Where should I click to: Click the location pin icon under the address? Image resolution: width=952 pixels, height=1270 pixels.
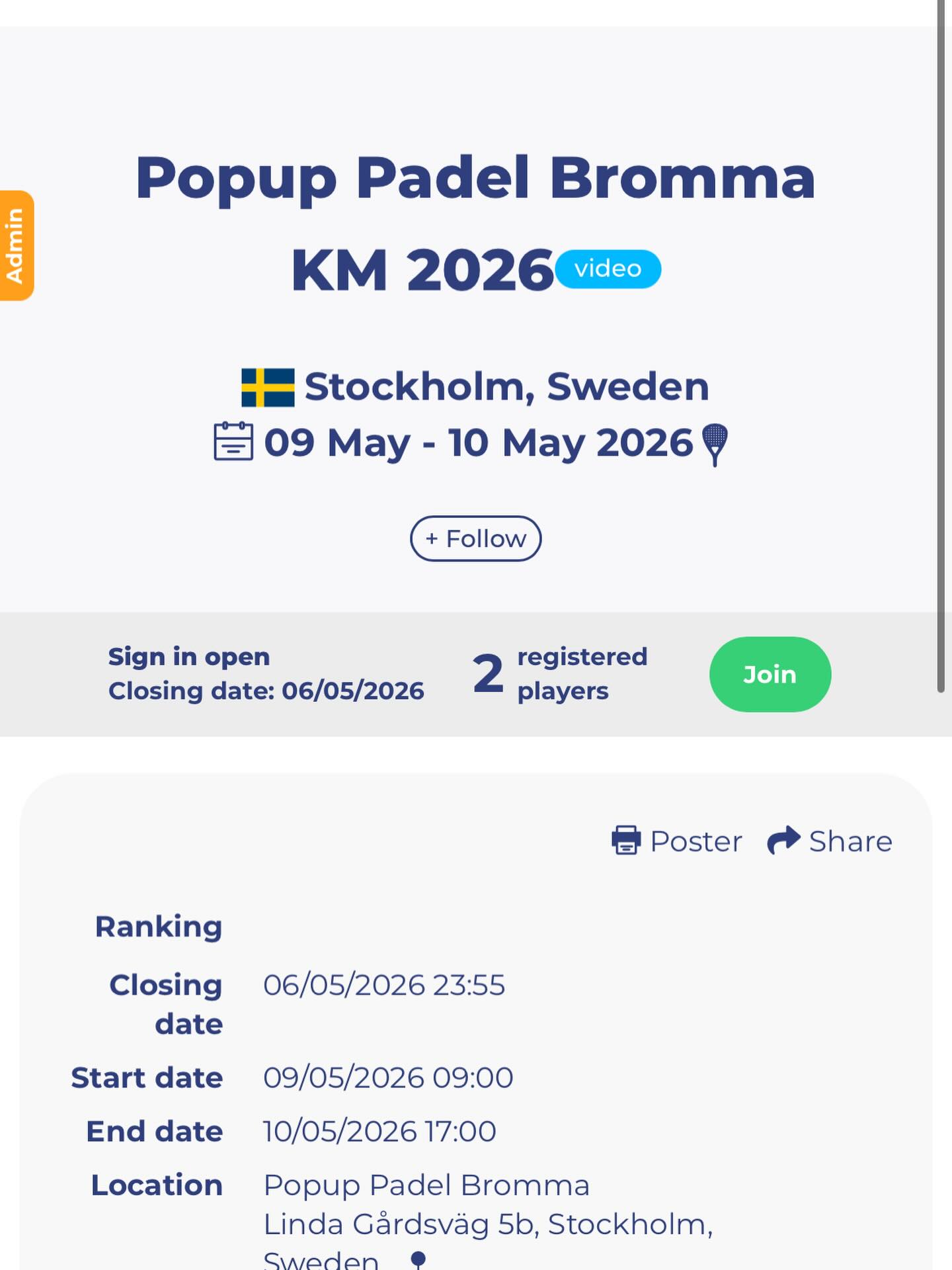(418, 1257)
